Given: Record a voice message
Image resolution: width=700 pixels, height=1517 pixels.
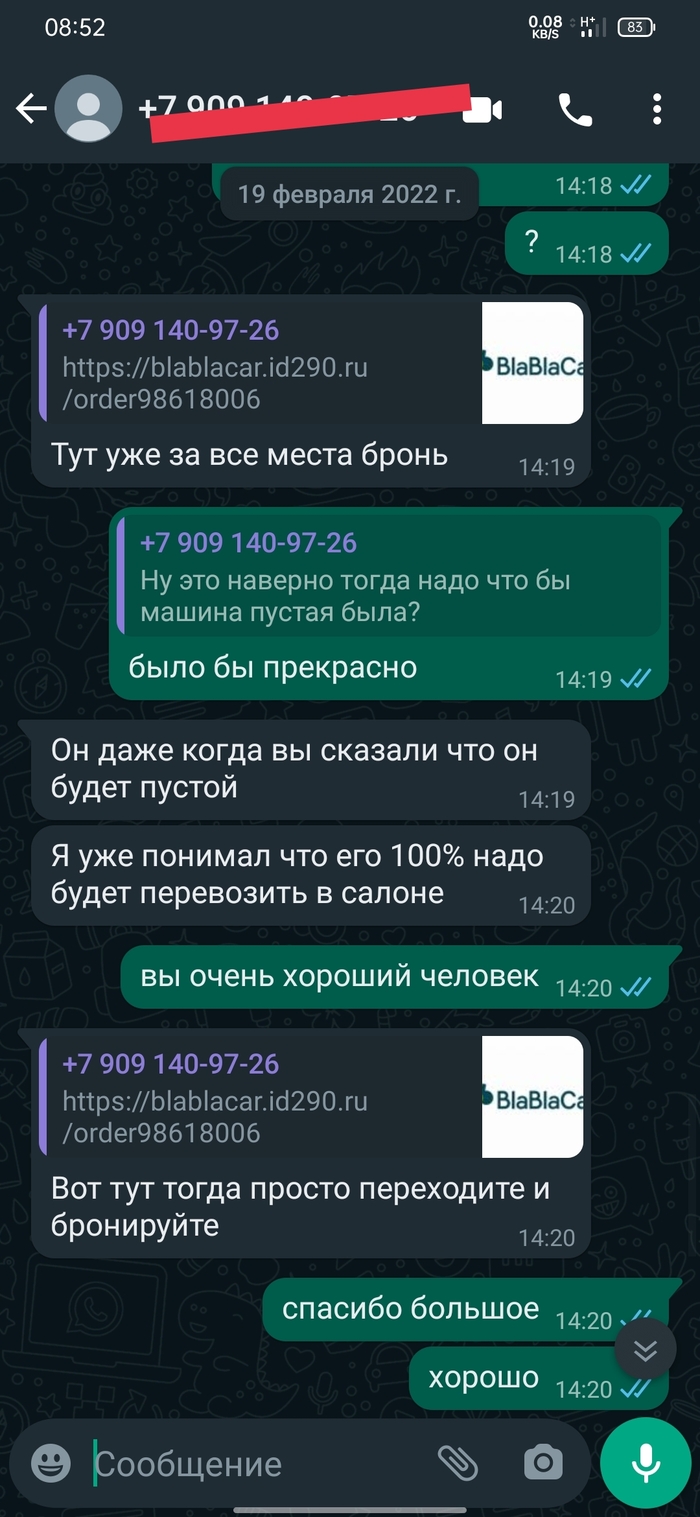Looking at the screenshot, I should coord(645,1464).
